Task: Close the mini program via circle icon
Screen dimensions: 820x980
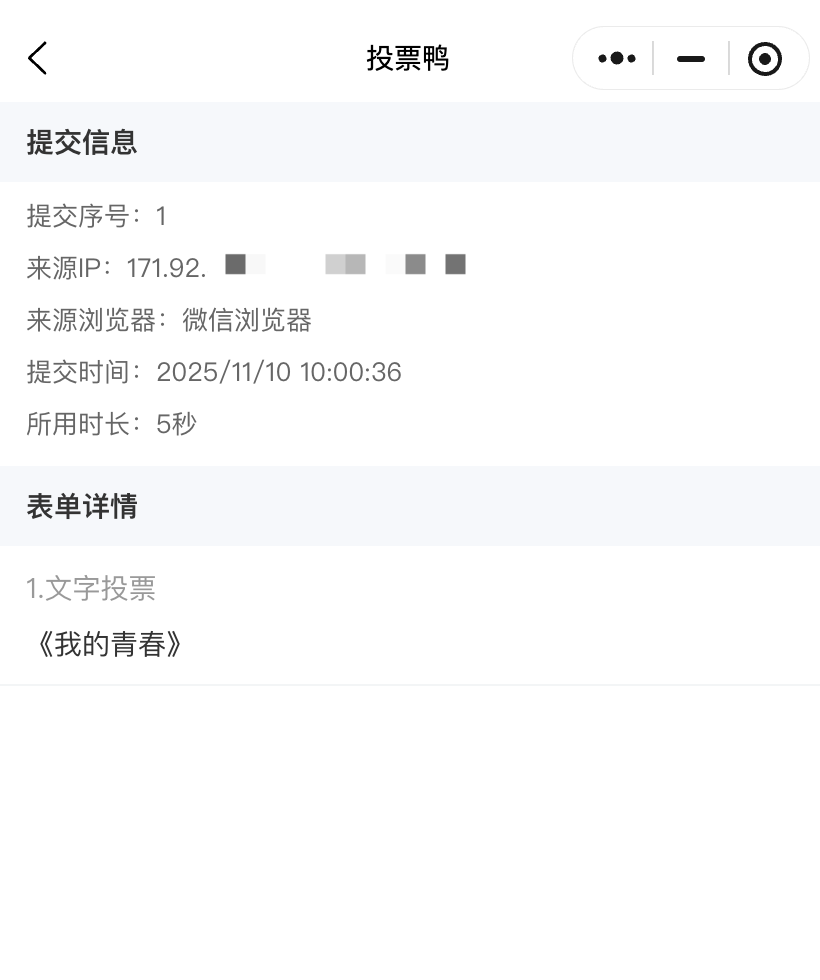Action: [765, 59]
